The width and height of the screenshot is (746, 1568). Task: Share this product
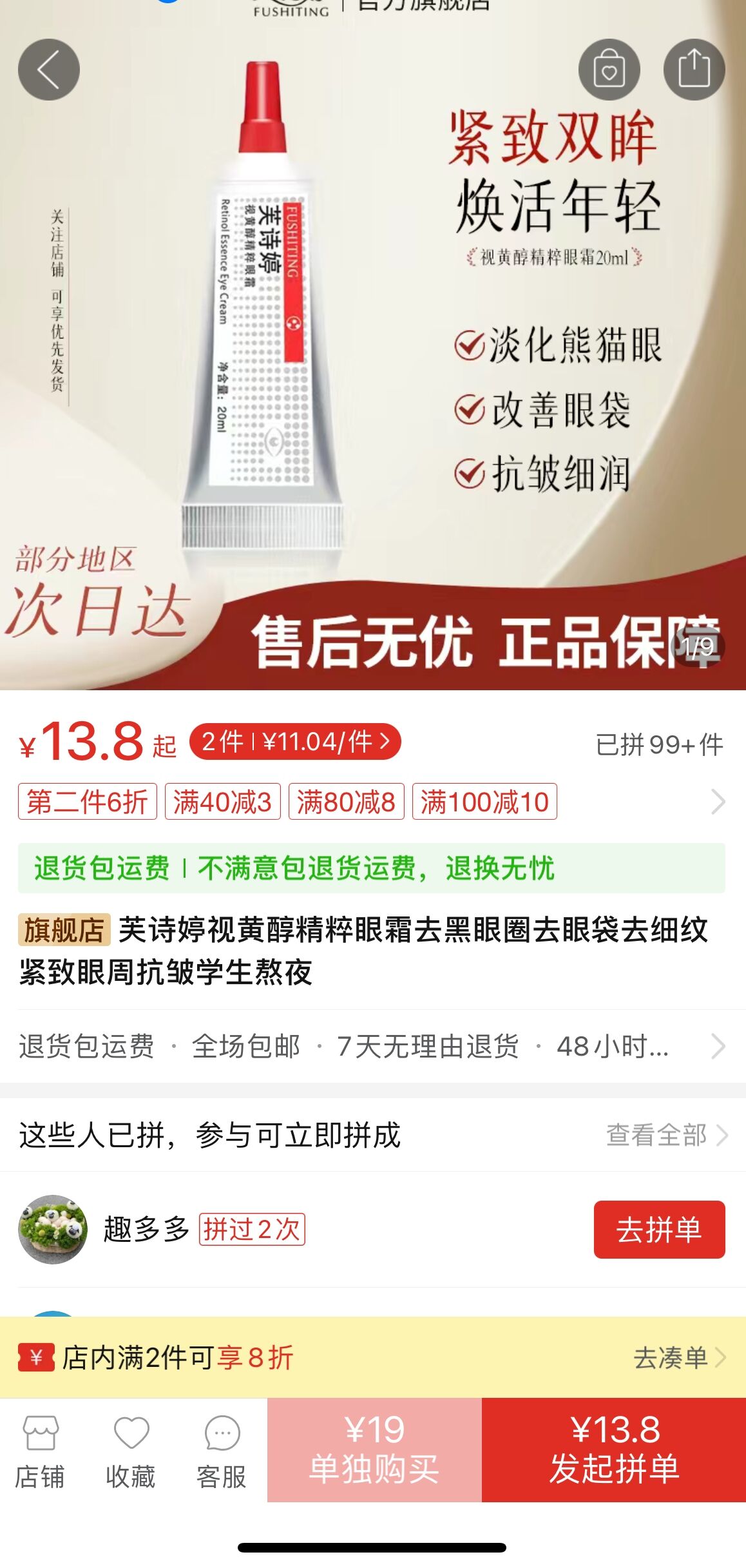(694, 70)
